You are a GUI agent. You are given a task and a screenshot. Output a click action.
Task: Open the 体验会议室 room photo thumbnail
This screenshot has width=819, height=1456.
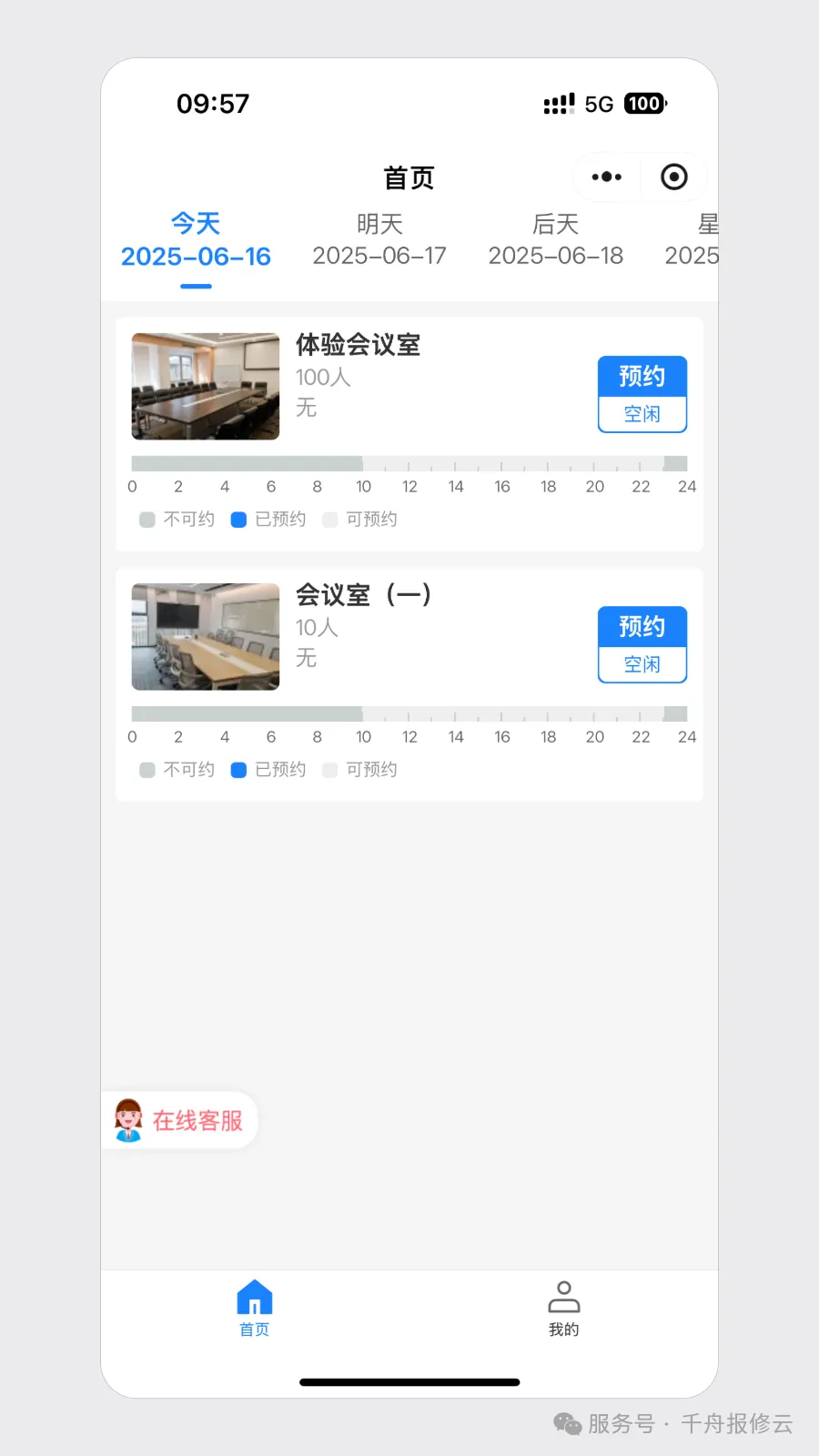click(205, 387)
